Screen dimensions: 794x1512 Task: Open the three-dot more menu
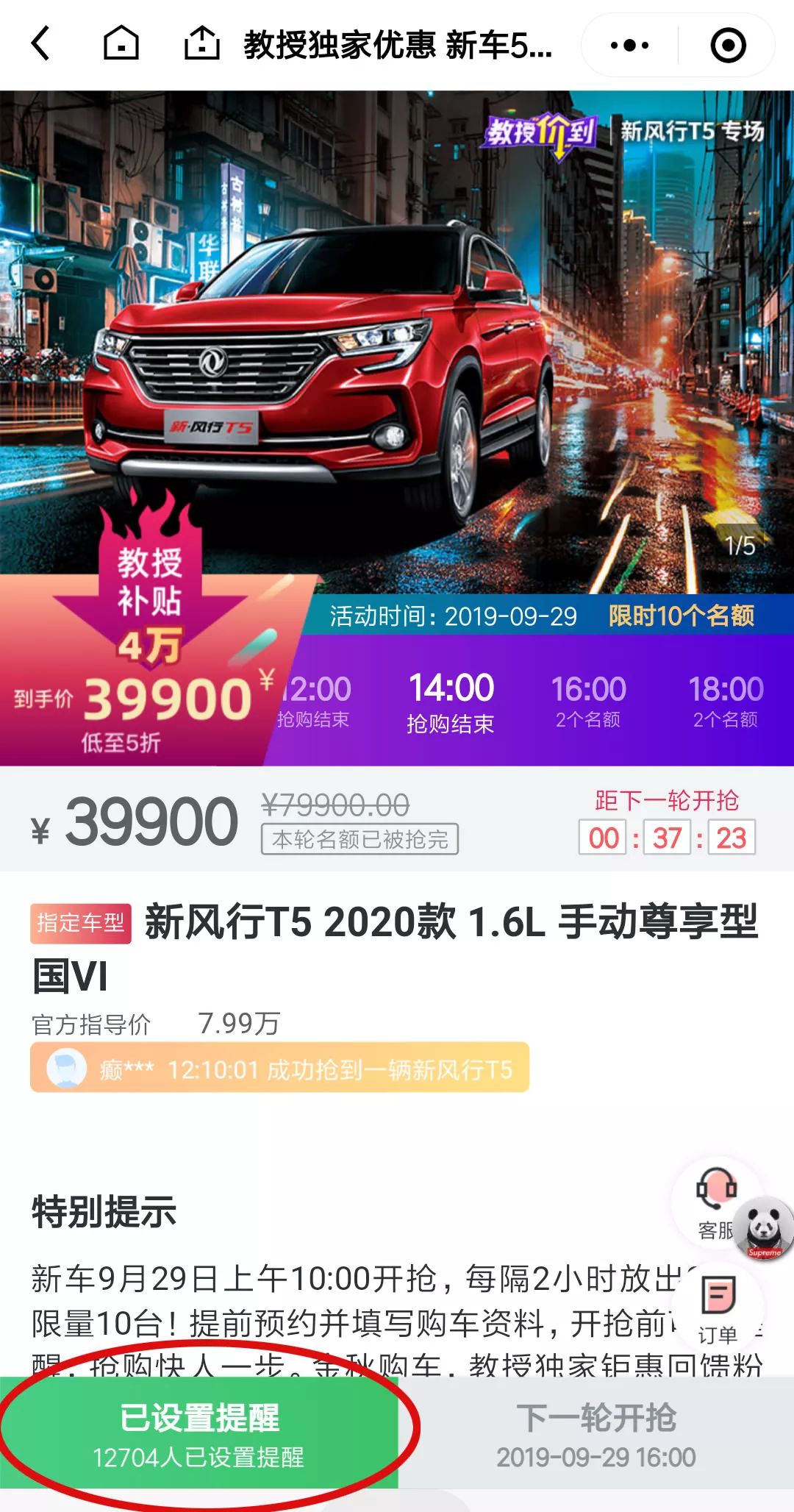pos(630,46)
